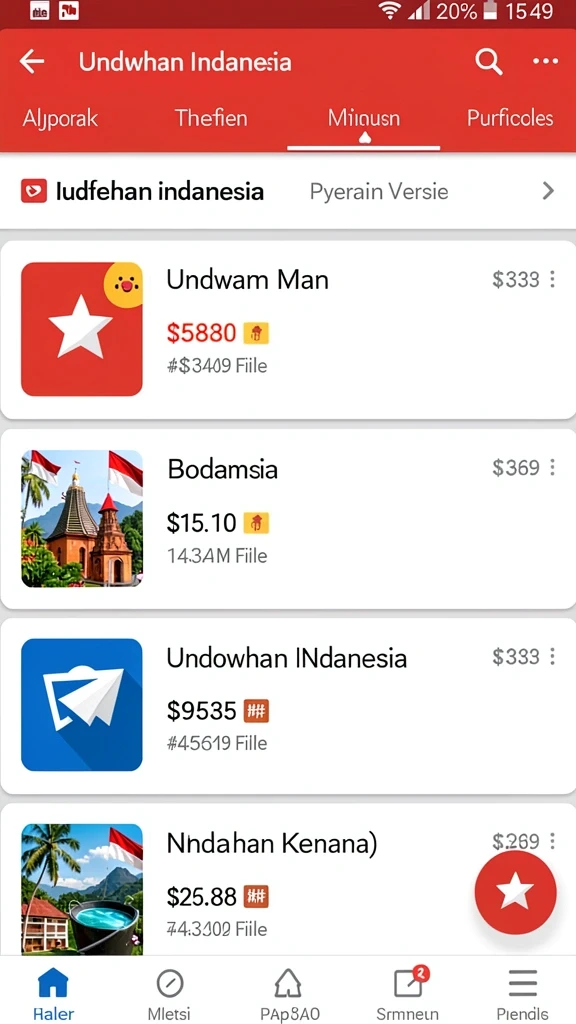Go to Haler in the bottom bar
Viewport: 576px width, 1024px height.
coord(54,994)
